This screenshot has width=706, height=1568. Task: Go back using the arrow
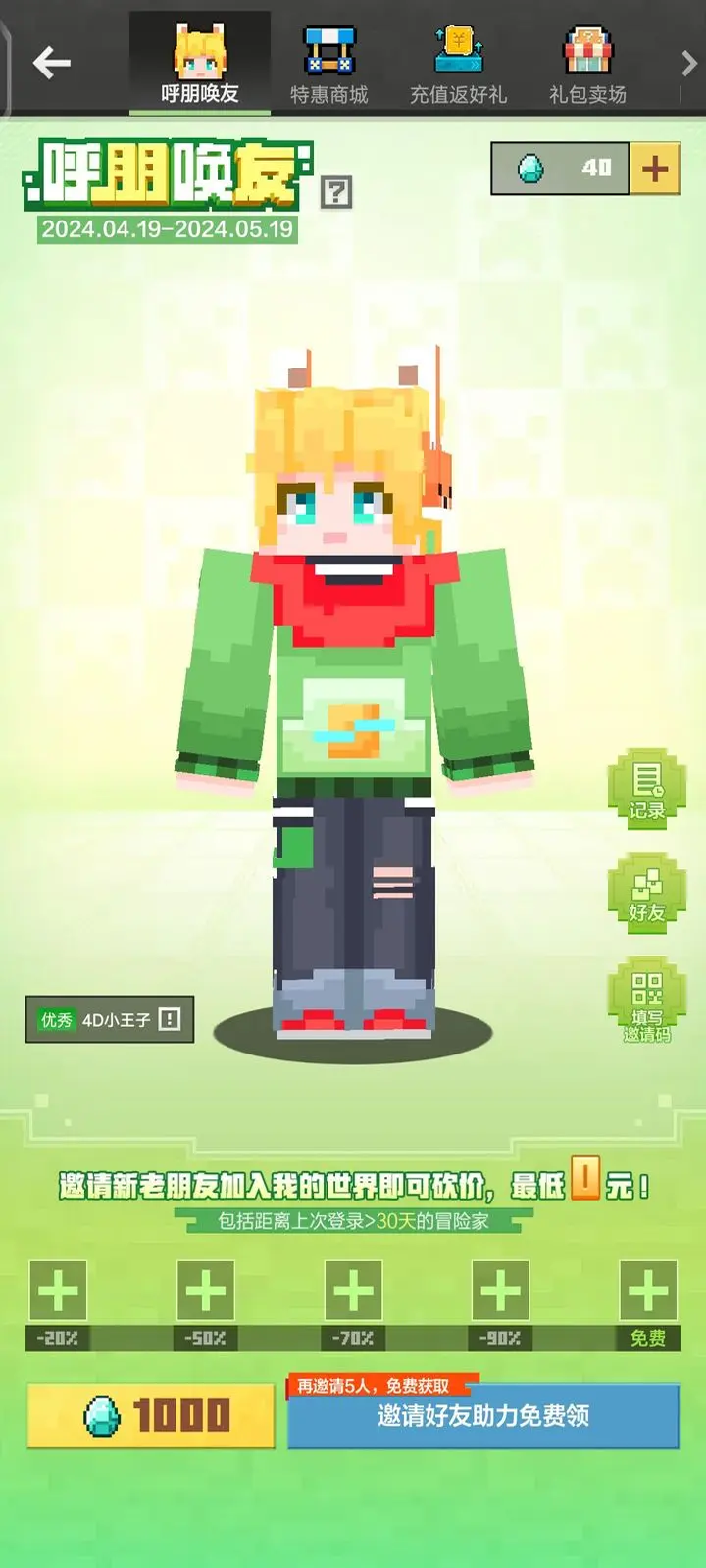[x=51, y=64]
